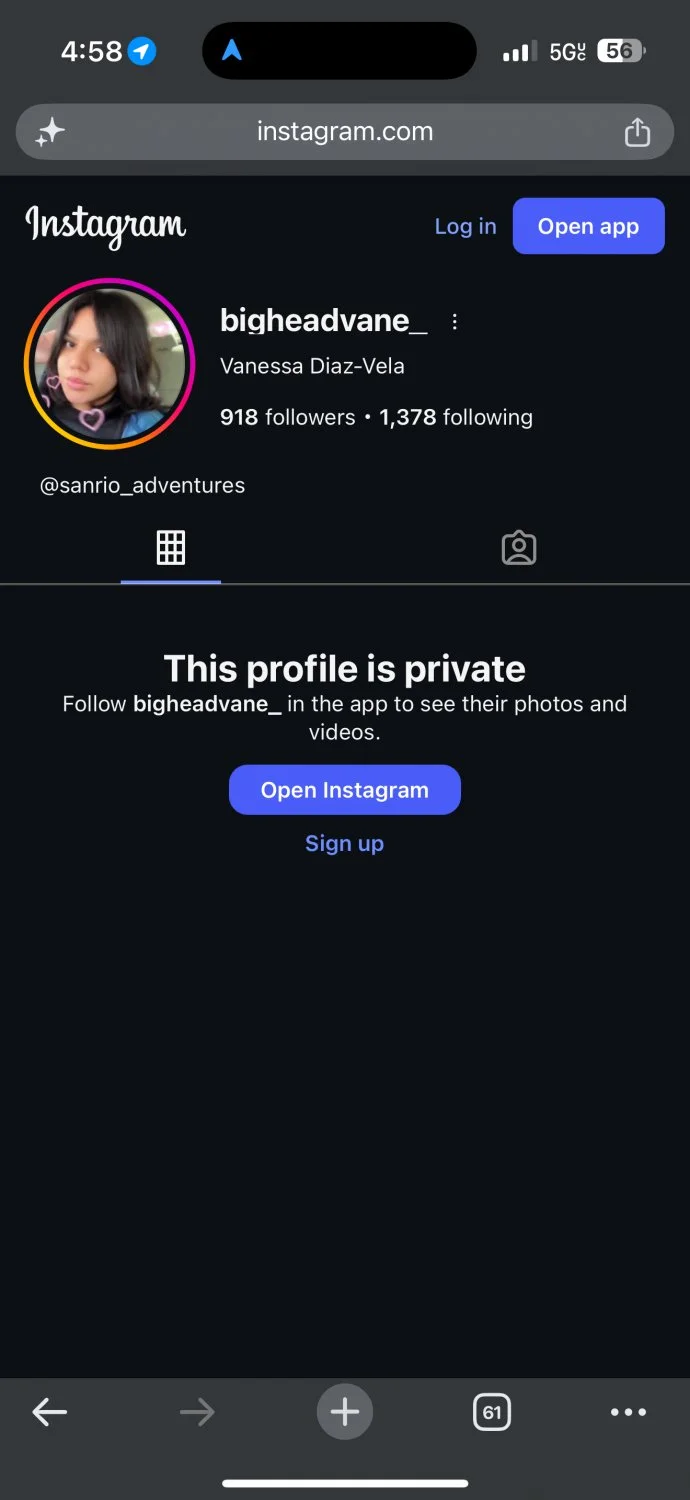
Task: Open the three-dot options next to bigheadvane_
Action: tap(455, 321)
